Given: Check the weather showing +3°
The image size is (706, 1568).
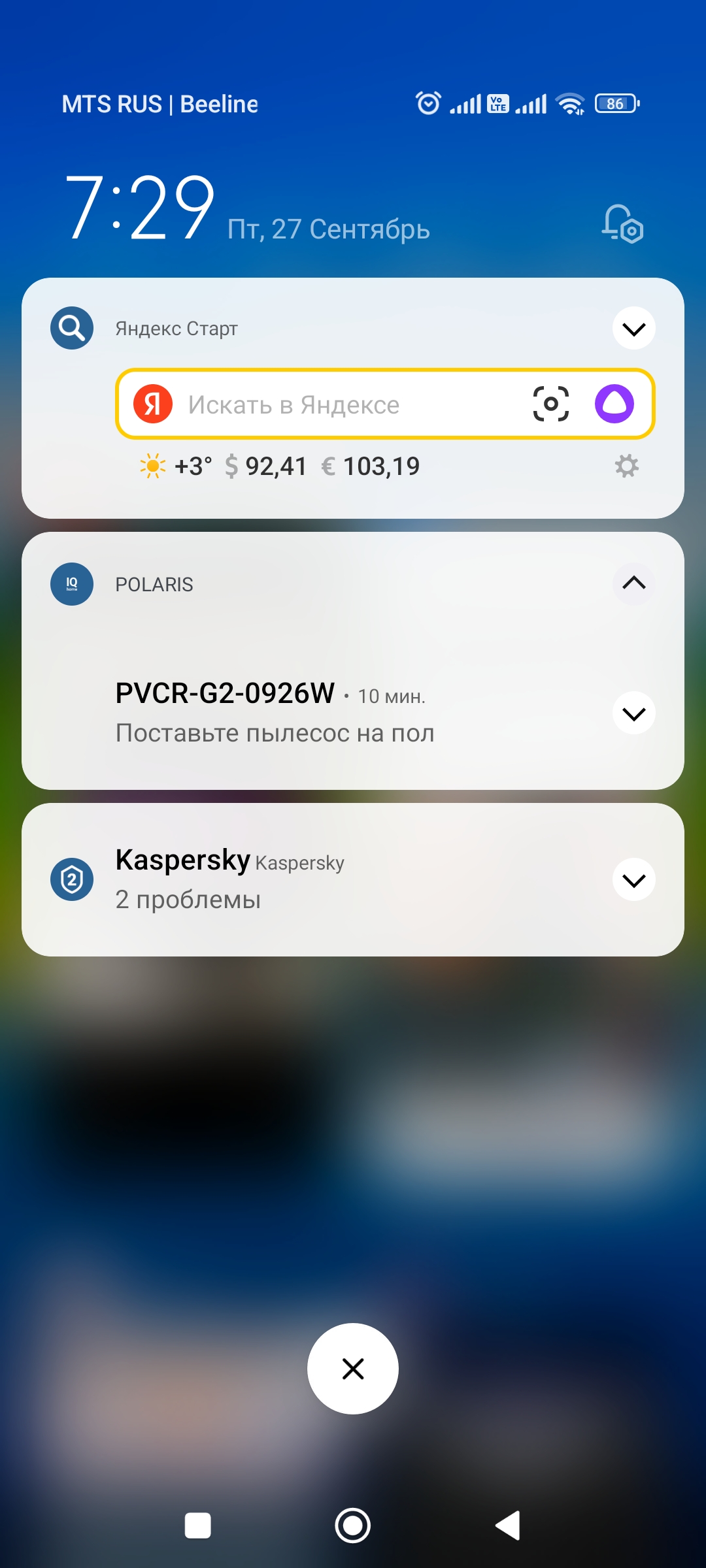Looking at the screenshot, I should click(x=176, y=466).
